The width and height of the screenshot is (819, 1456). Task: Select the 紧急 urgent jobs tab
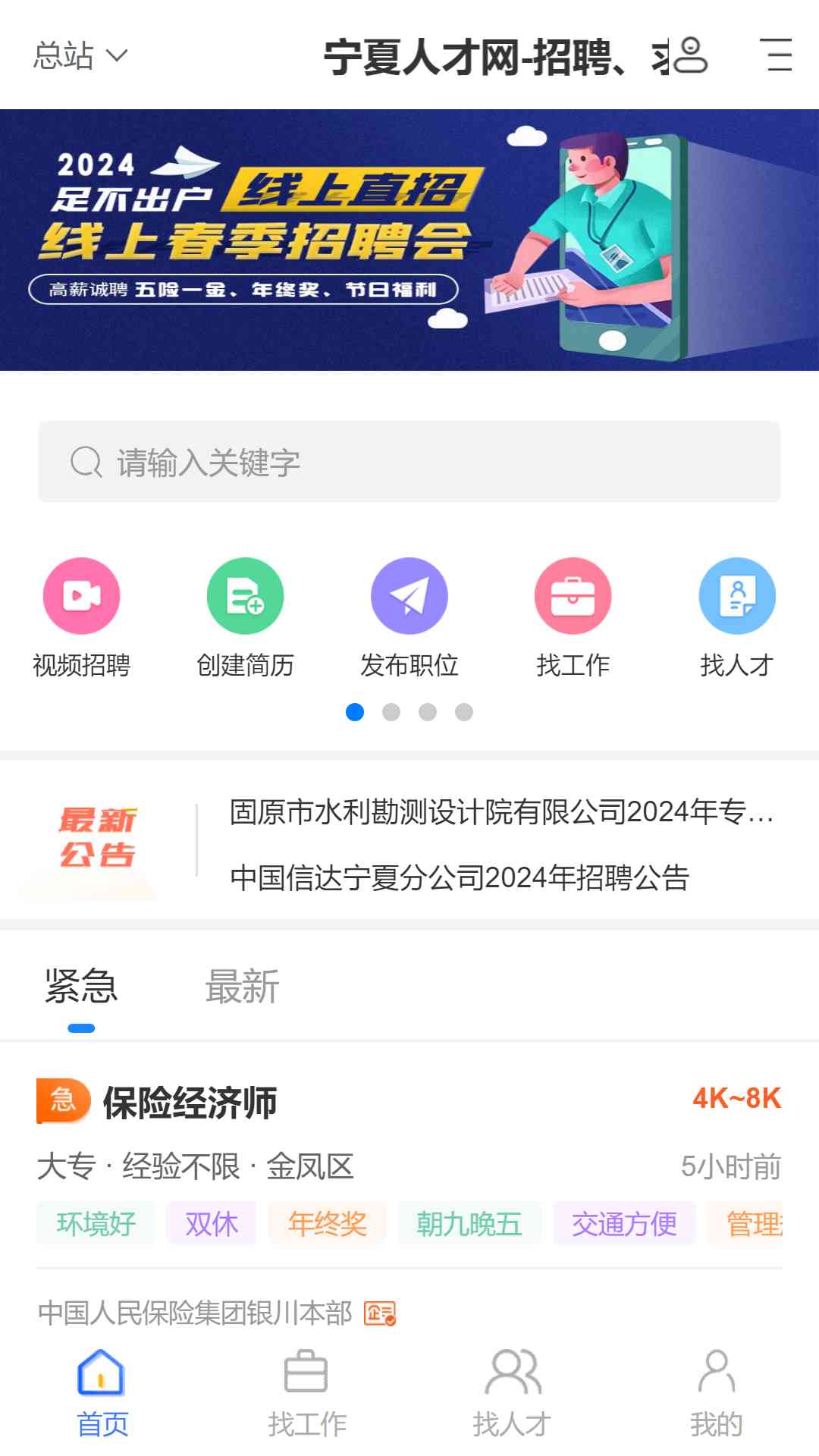(x=81, y=987)
